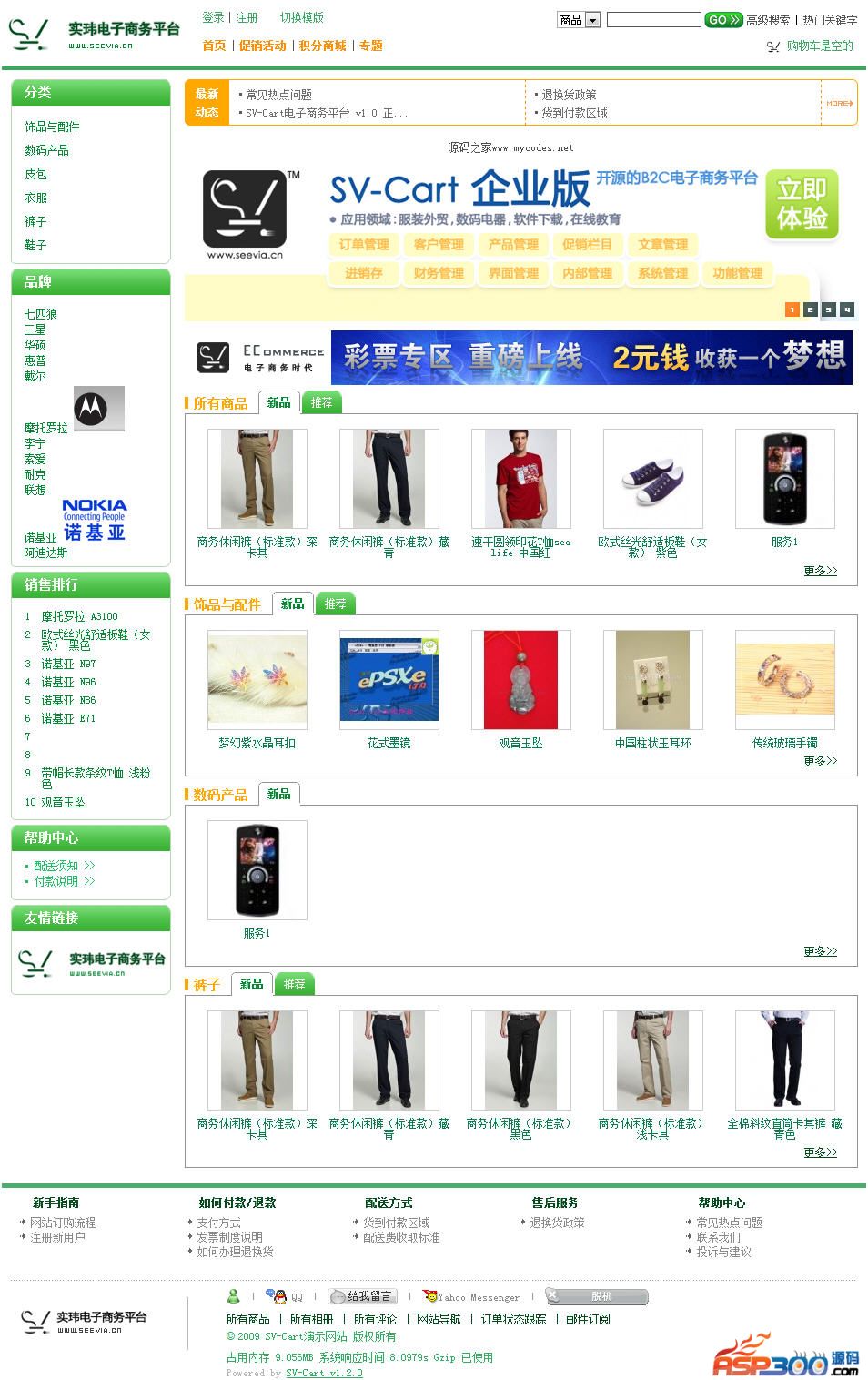This screenshot has height=1380, width=868.
Task: Open the 饰品与配件 category
Action: (x=52, y=127)
